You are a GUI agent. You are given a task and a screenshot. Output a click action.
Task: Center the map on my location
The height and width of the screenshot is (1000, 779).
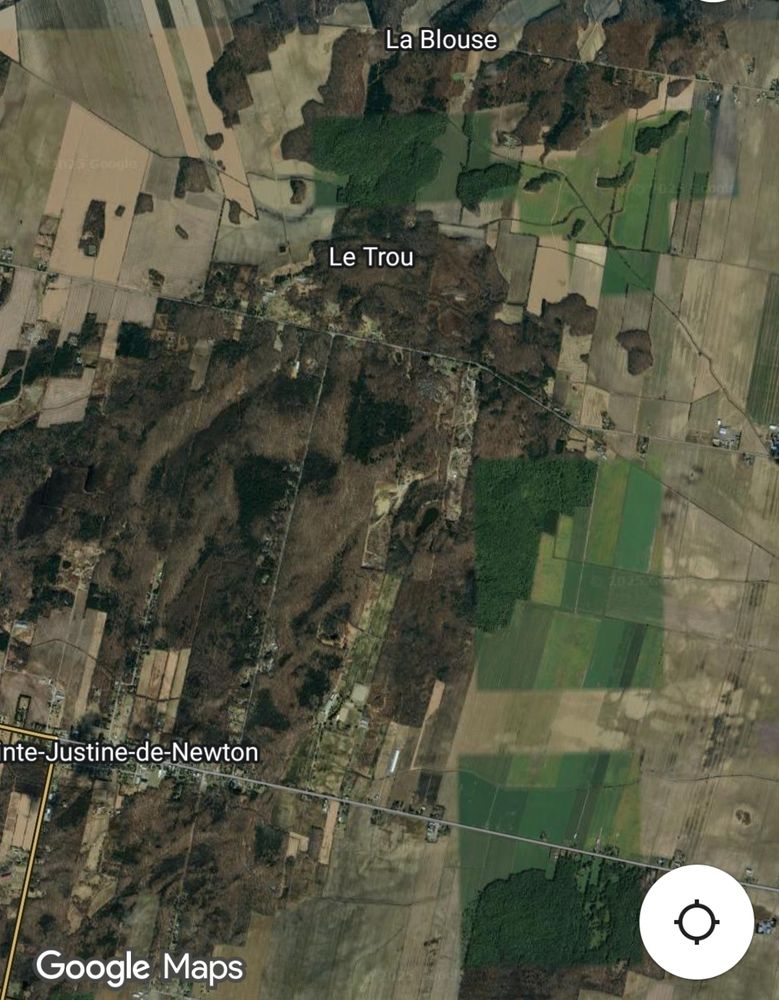click(x=697, y=922)
